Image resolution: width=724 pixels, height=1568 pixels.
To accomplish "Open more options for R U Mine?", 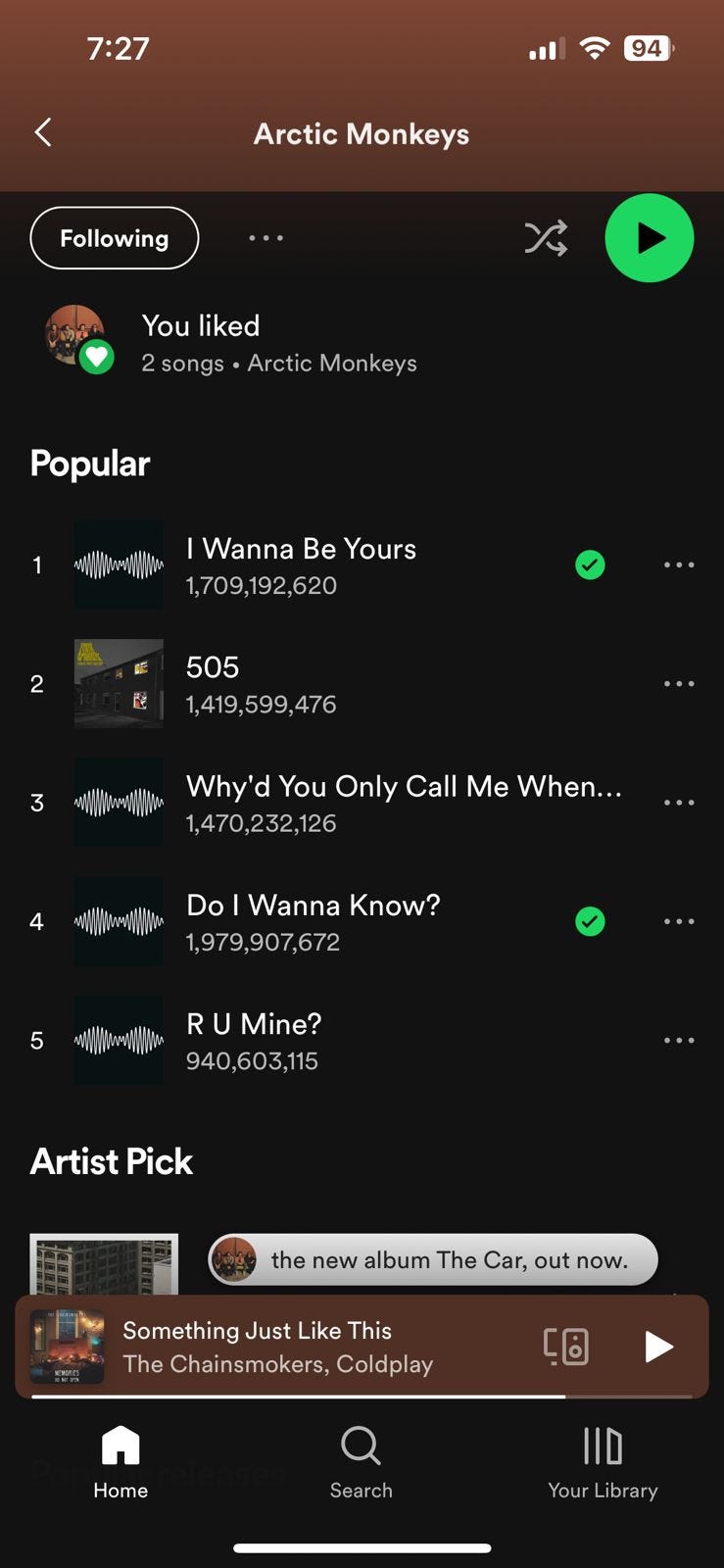I will click(678, 1040).
